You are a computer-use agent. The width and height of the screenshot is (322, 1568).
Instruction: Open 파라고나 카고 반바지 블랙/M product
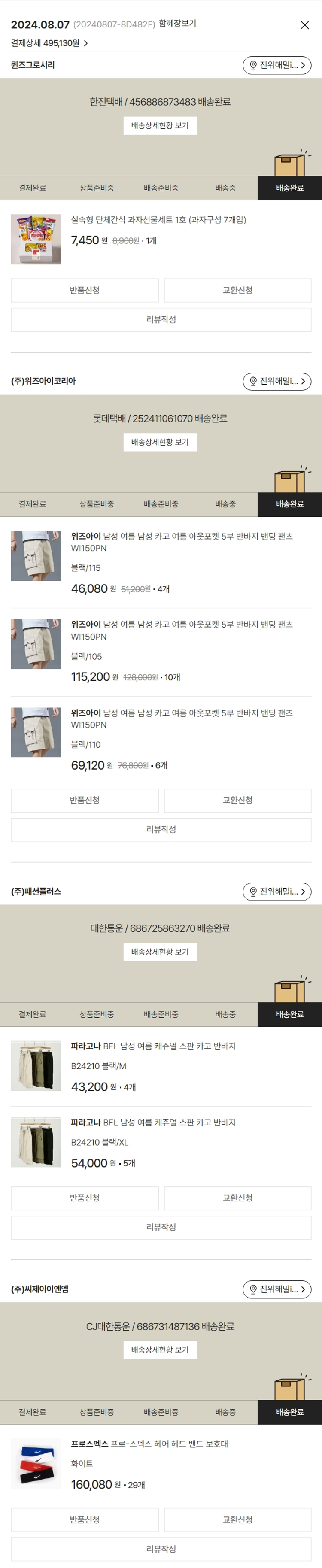153,1046
